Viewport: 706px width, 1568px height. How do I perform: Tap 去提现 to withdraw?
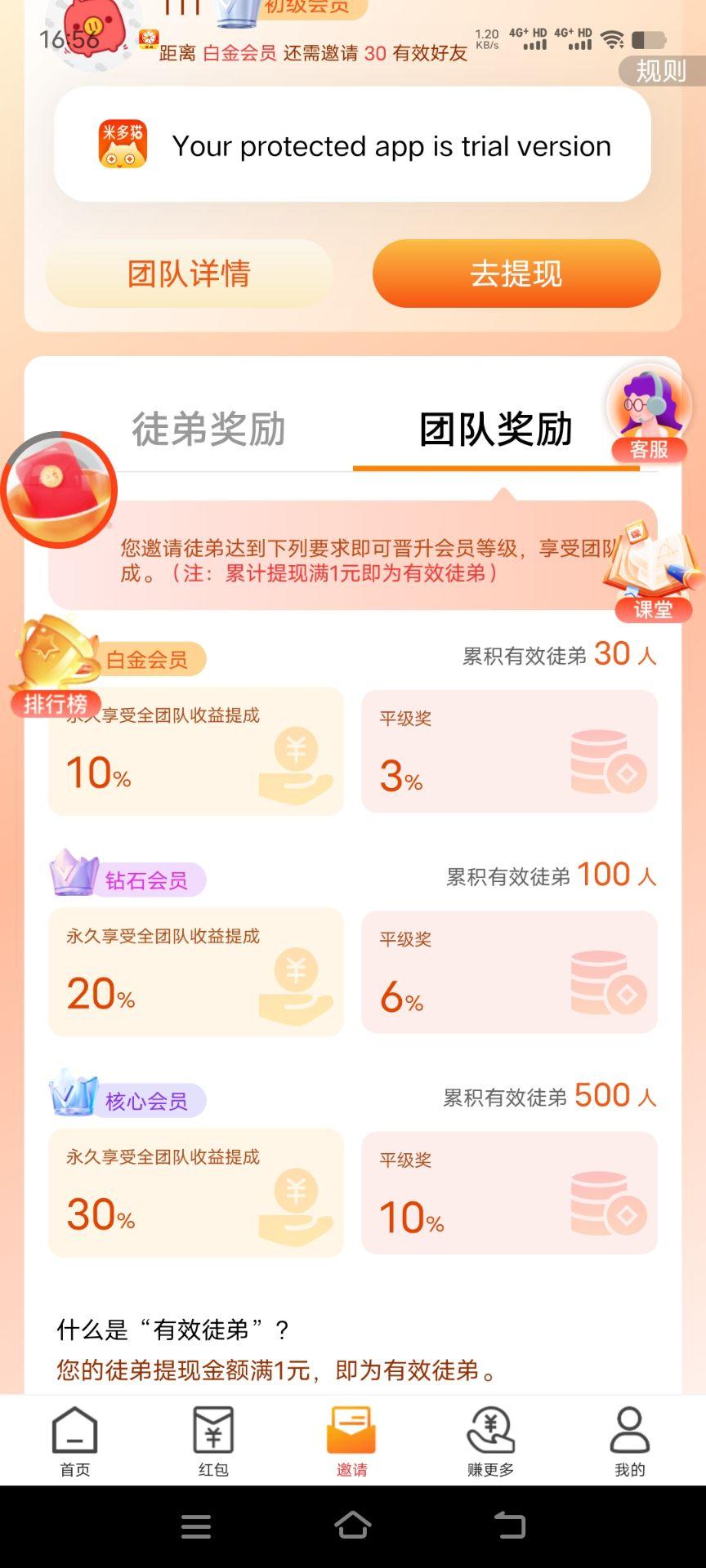pyautogui.click(x=516, y=274)
